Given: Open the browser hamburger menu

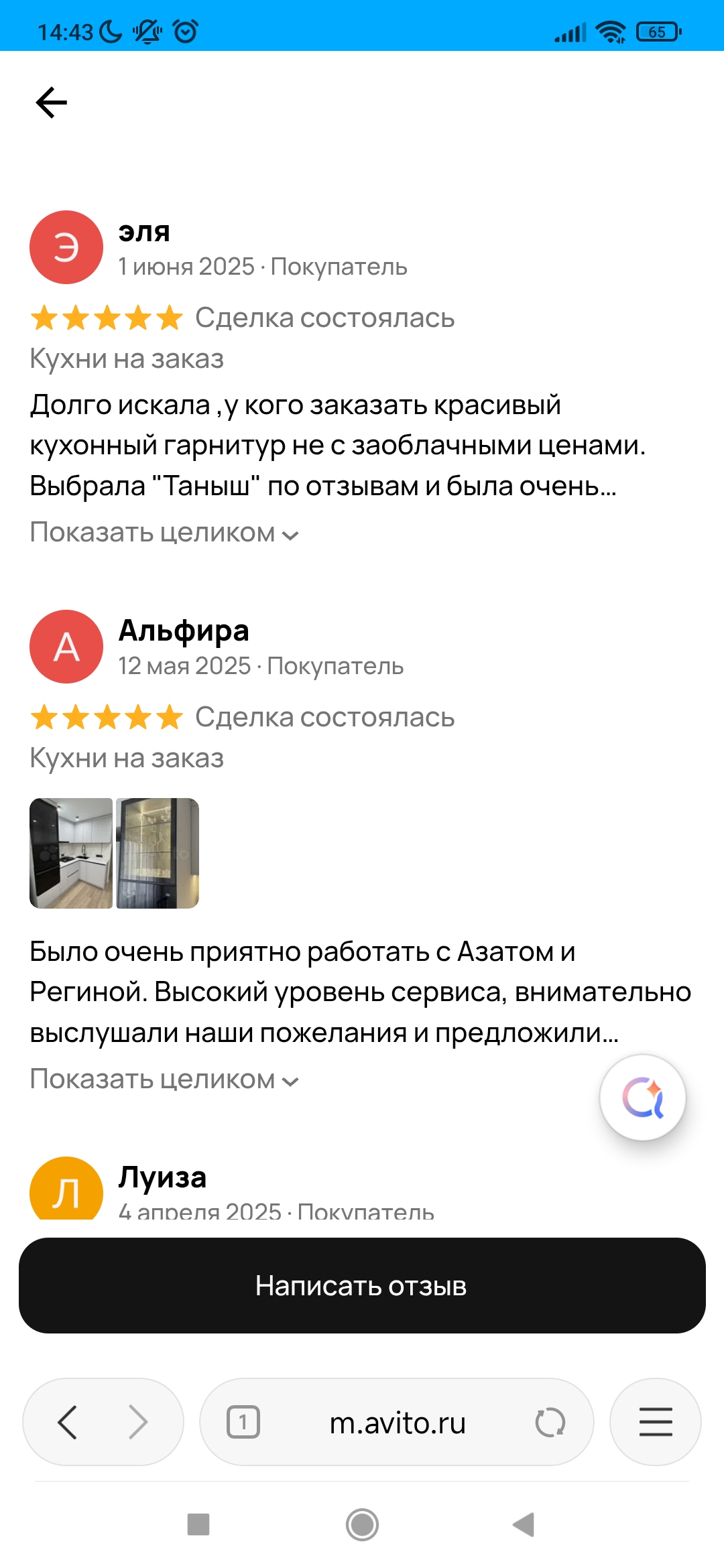Looking at the screenshot, I should (x=655, y=1422).
